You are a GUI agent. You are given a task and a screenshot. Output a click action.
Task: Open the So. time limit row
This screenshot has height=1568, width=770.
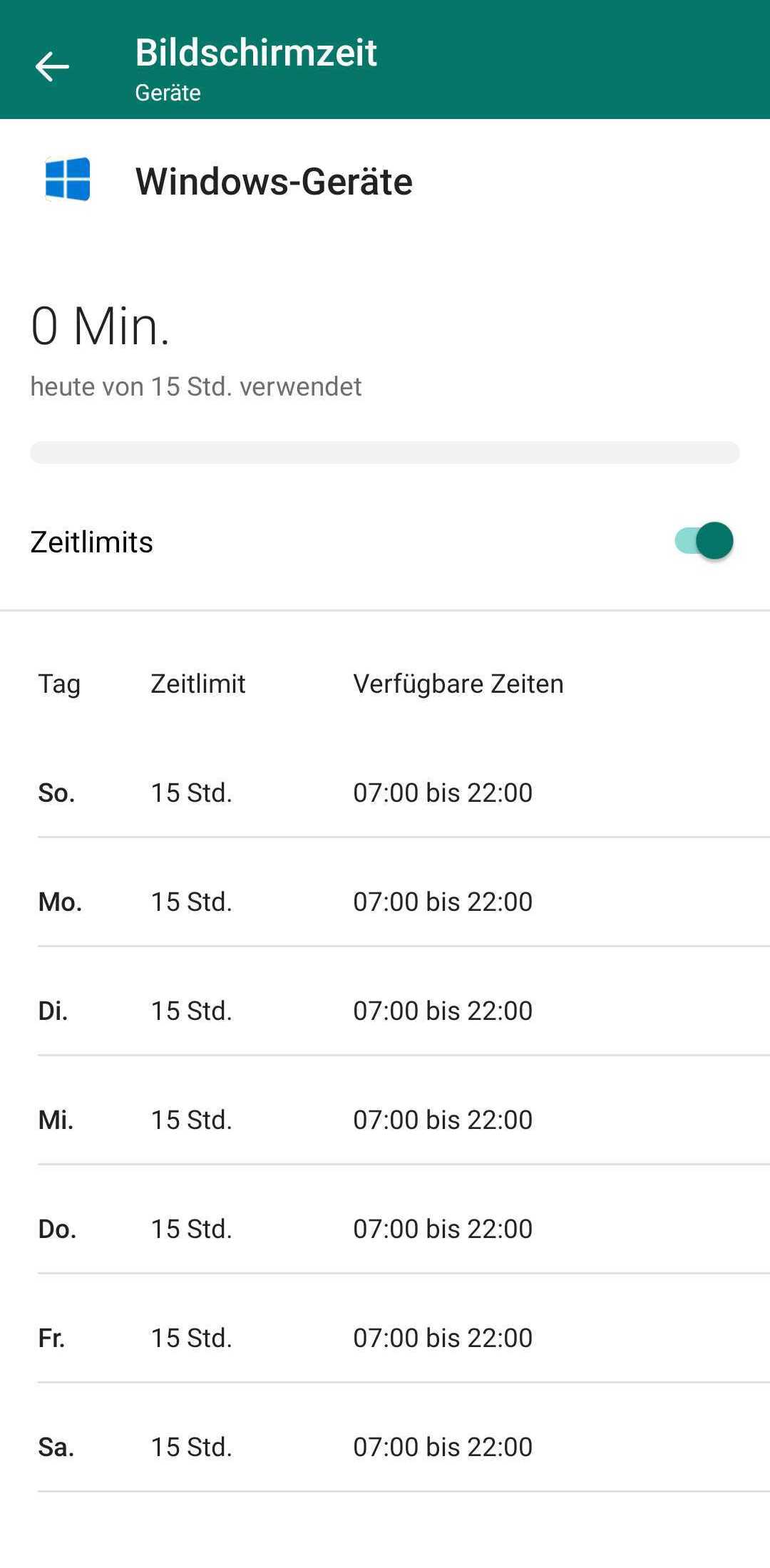(385, 793)
